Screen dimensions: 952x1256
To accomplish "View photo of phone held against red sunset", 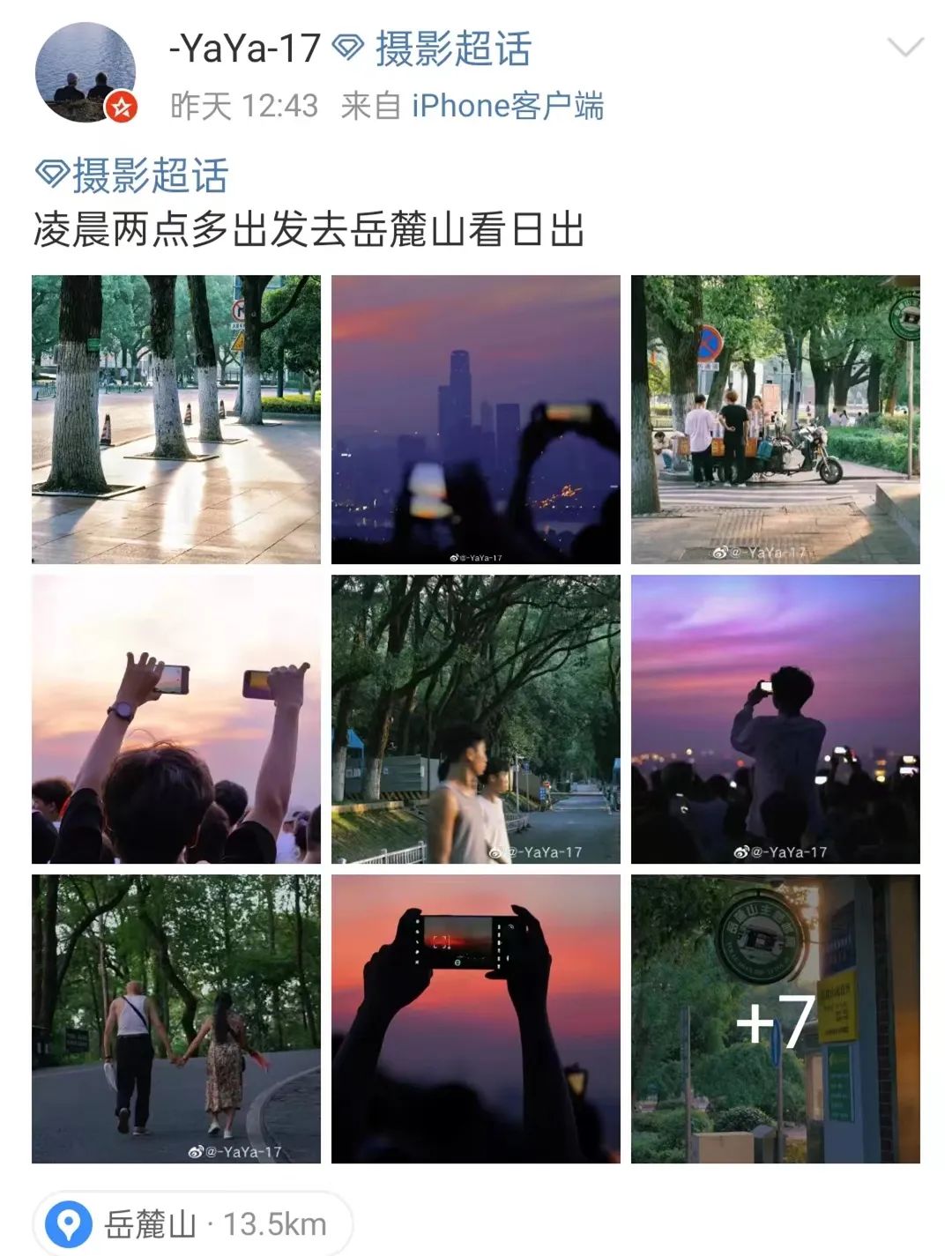I will tap(476, 1019).
